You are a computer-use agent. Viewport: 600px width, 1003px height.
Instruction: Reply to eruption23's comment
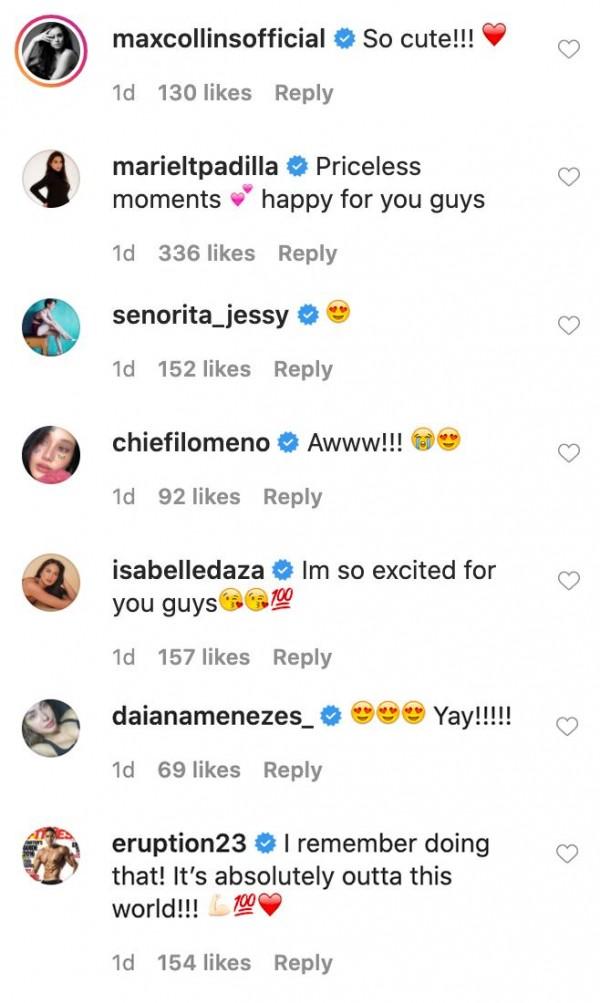303,963
